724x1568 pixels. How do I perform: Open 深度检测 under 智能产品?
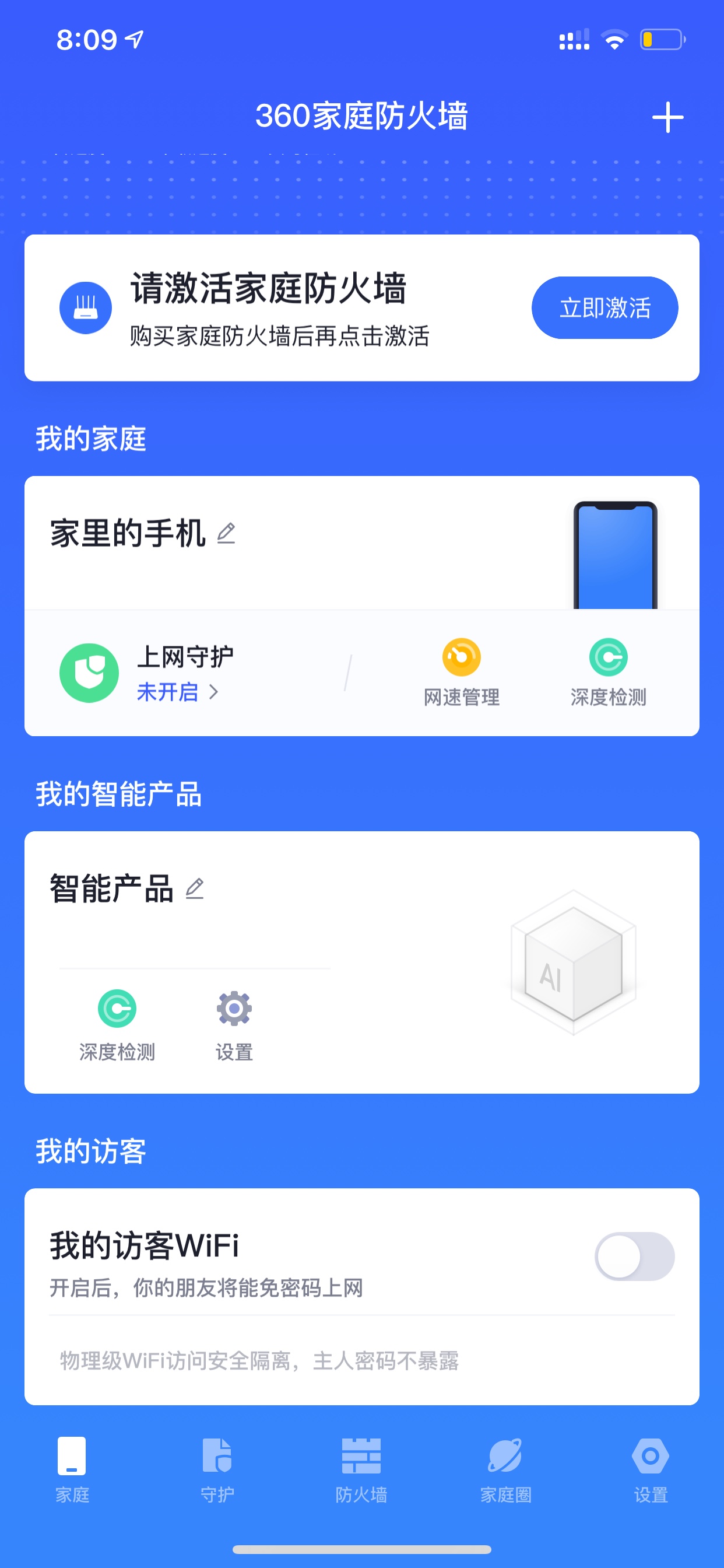click(117, 1026)
